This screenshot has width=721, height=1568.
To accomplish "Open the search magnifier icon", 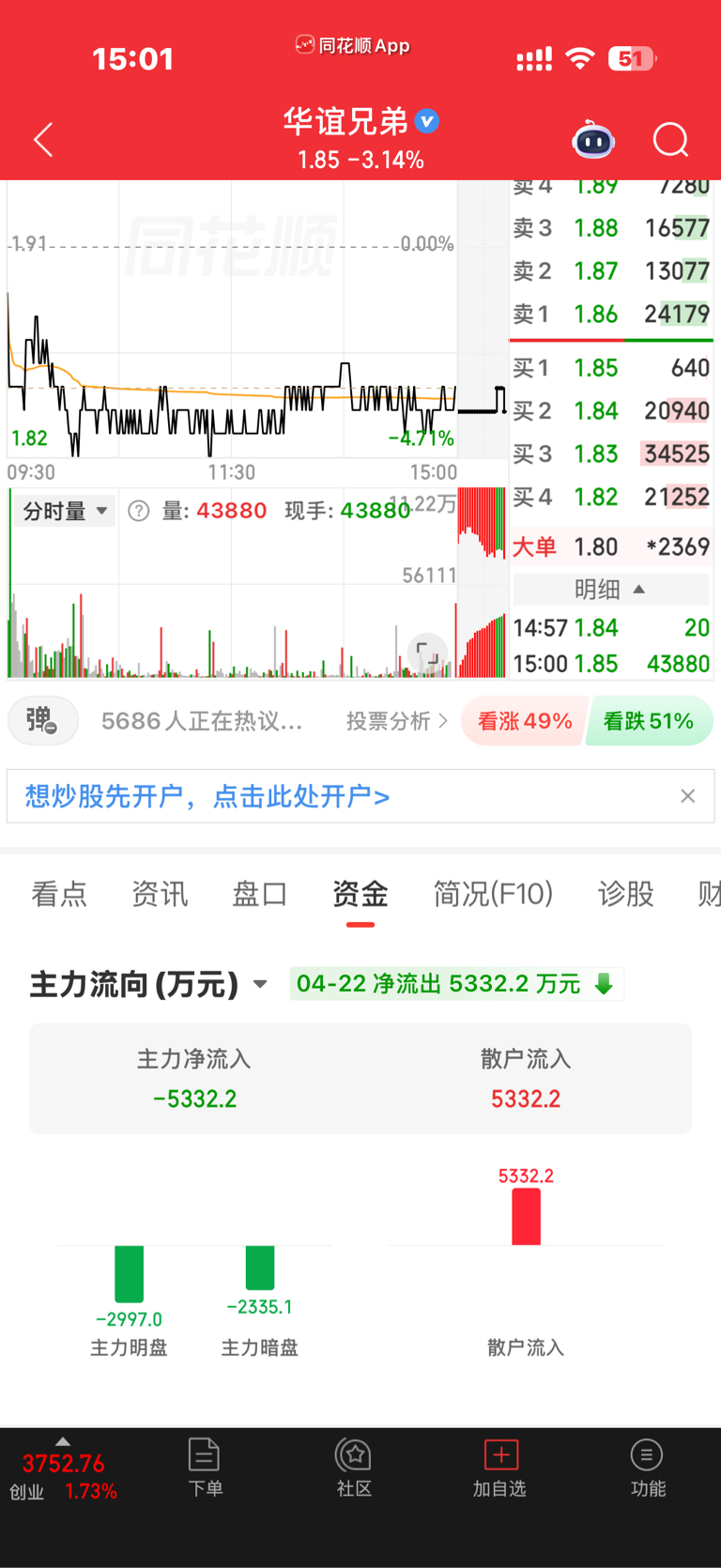I will coord(670,140).
